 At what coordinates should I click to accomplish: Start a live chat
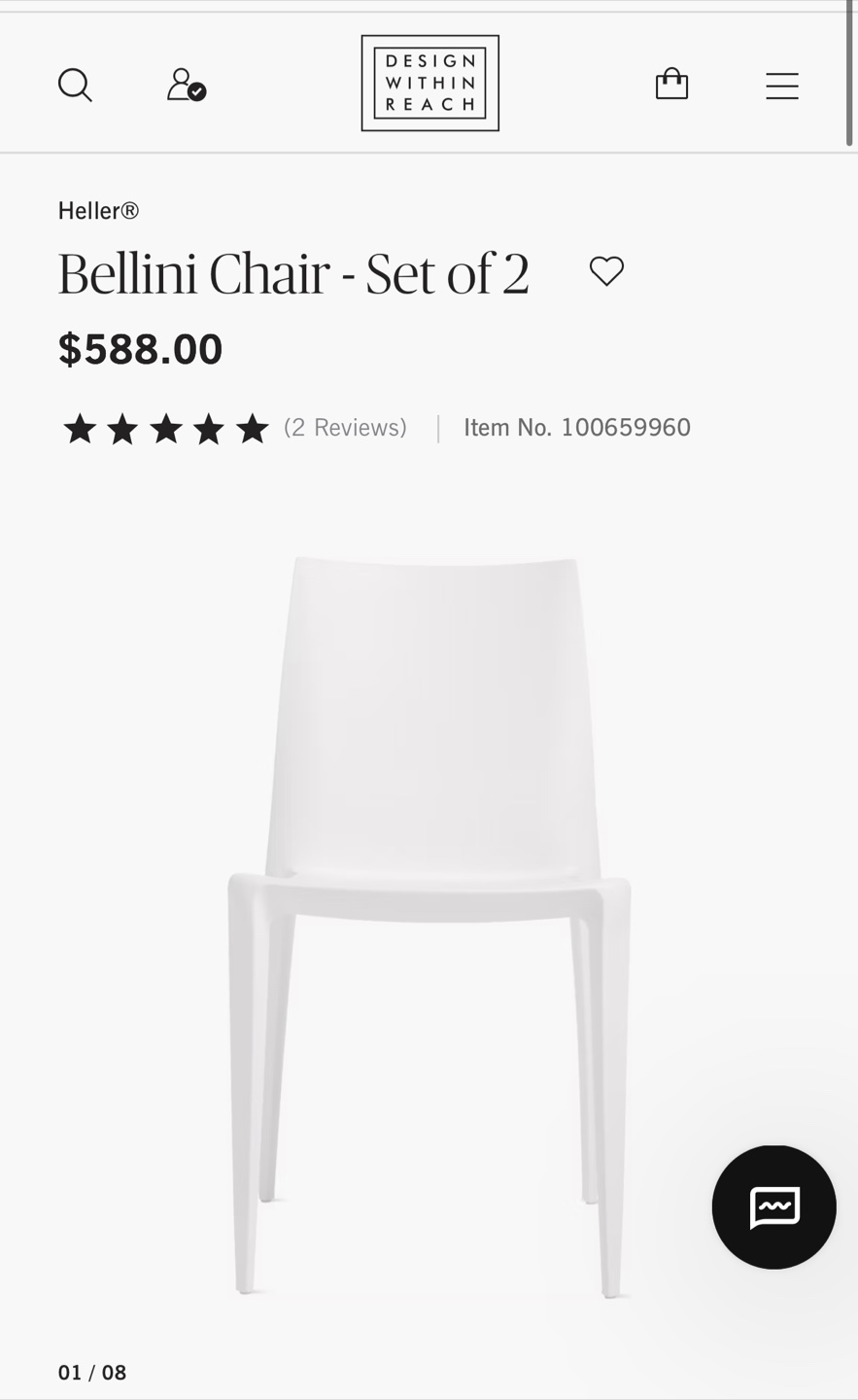tap(773, 1207)
